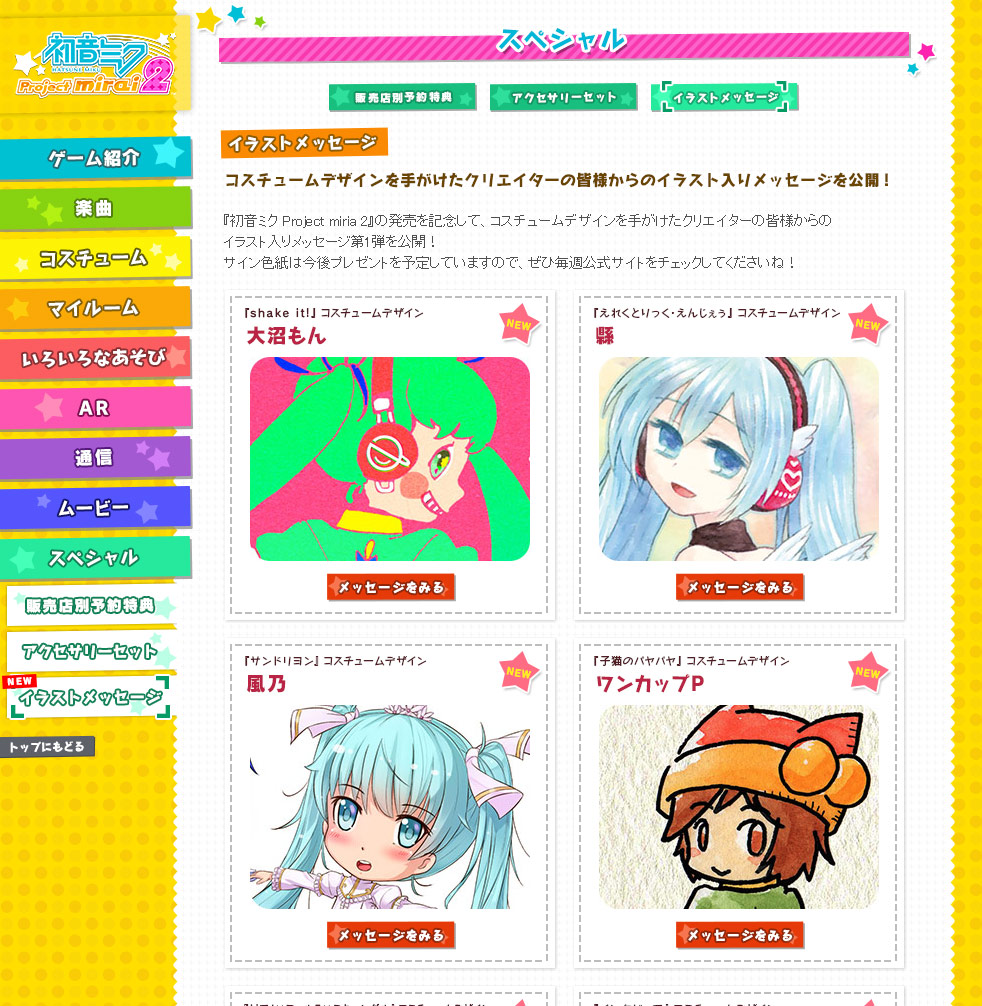Select the top イラストメッセージ tab
This screenshot has width=982, height=1006.
click(724, 97)
